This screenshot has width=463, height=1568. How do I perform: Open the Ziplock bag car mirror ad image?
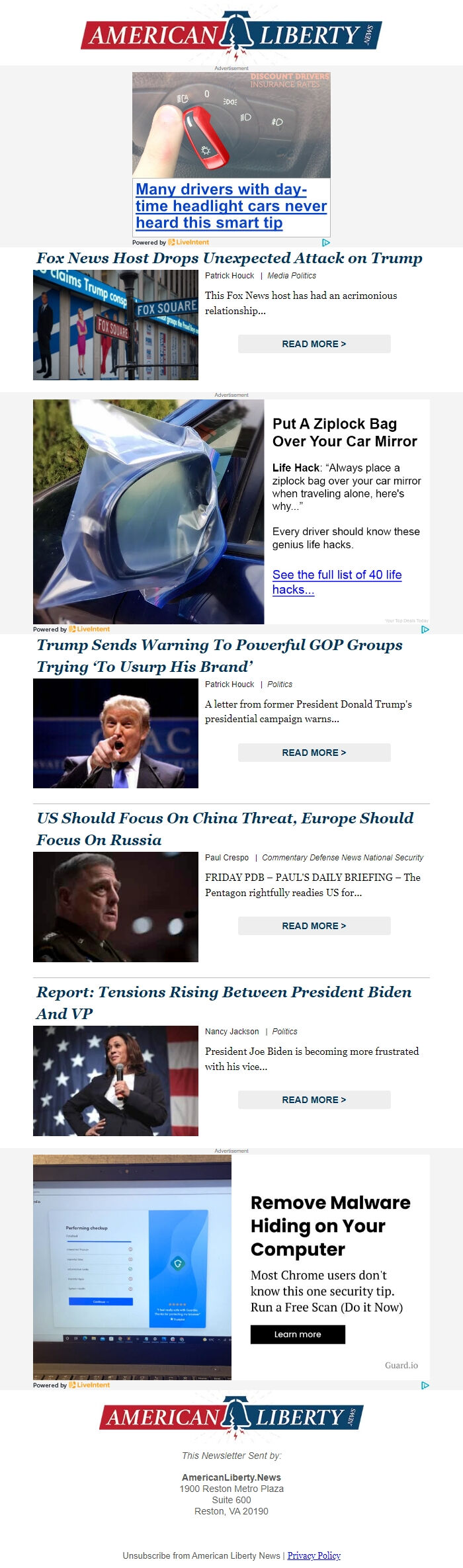click(x=149, y=511)
